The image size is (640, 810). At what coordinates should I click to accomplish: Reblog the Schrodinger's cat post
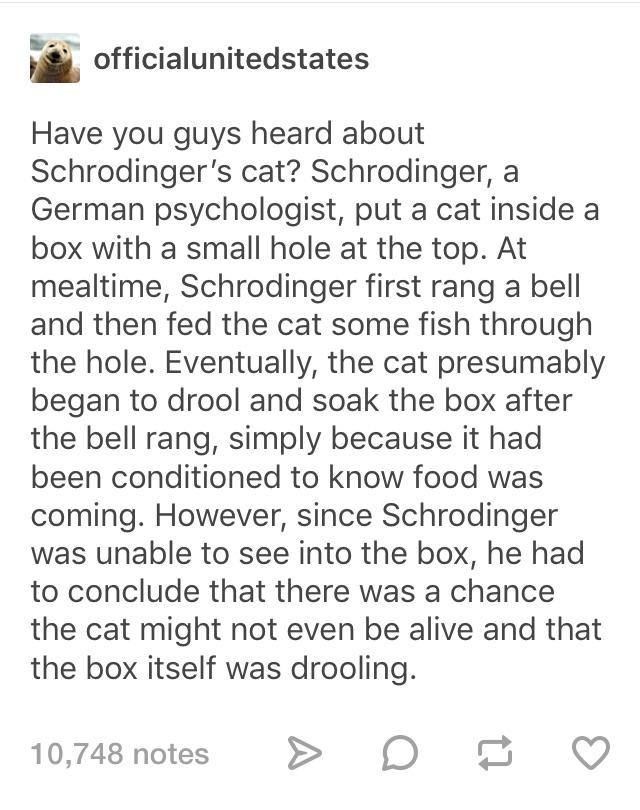pos(496,754)
